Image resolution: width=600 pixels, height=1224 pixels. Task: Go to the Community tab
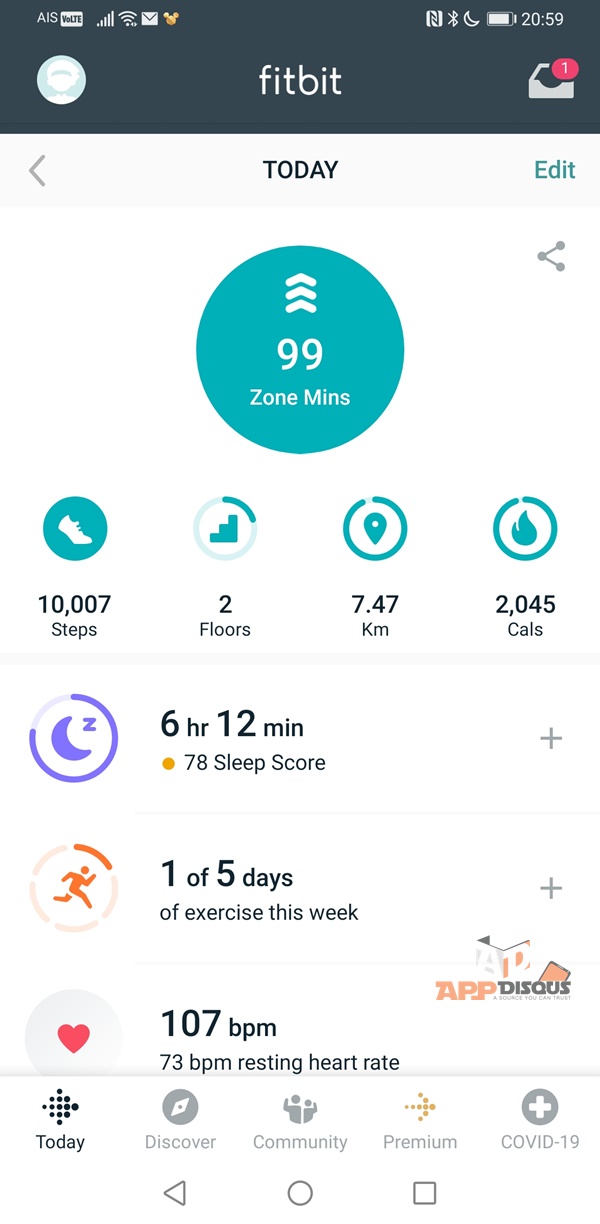click(300, 1120)
